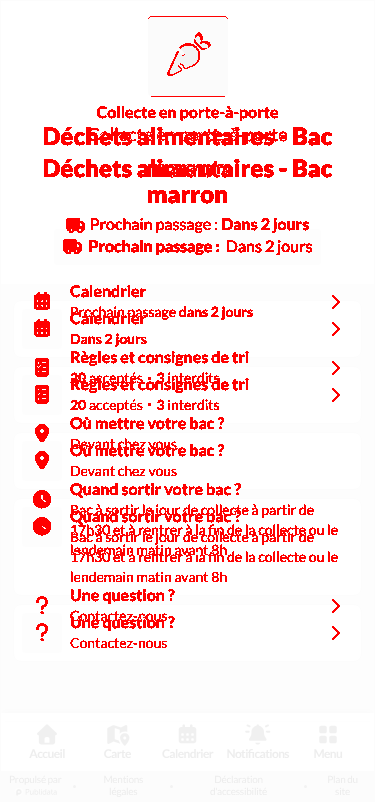Open the Déclaration d'accessibilité link
Image resolution: width=375 pixels, height=812 pixels.
tap(238, 786)
